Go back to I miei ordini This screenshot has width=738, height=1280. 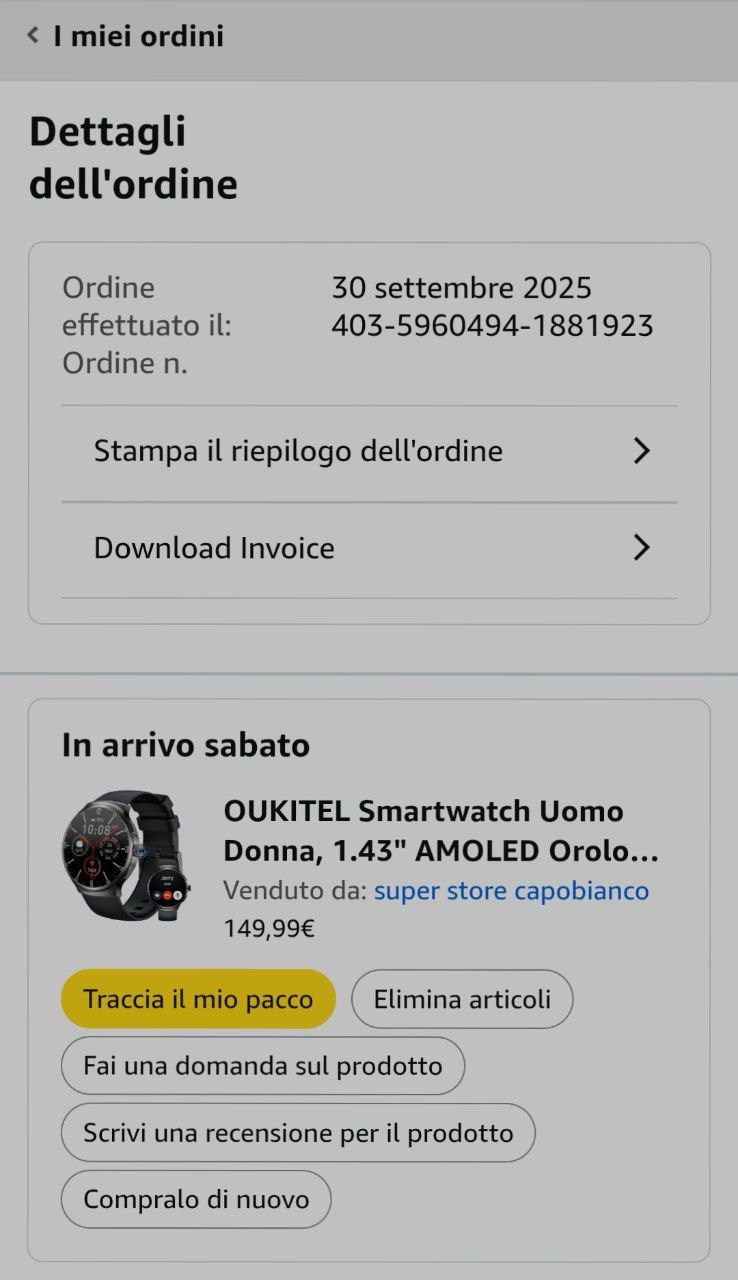[x=125, y=37]
